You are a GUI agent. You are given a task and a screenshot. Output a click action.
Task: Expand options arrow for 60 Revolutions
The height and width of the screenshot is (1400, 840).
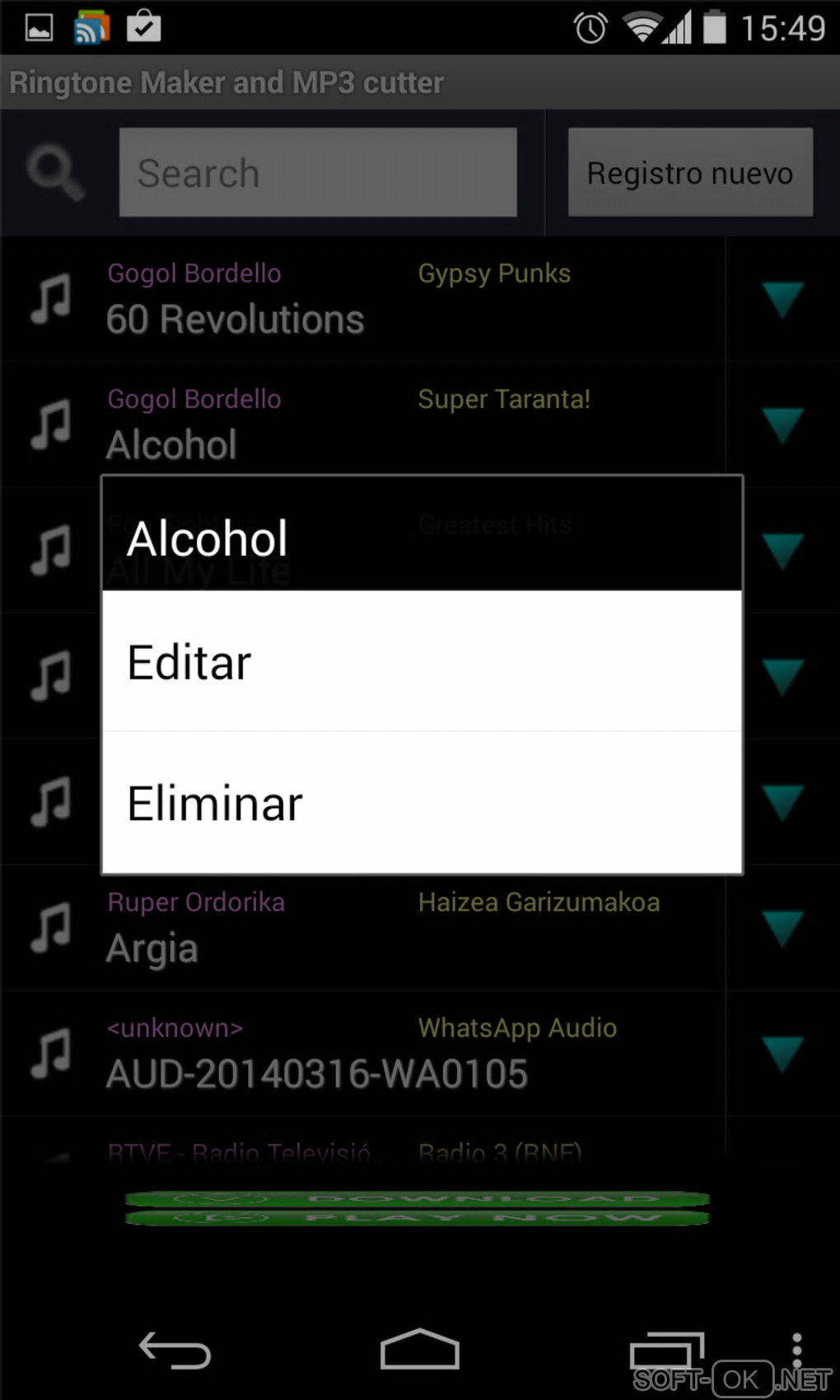click(782, 299)
